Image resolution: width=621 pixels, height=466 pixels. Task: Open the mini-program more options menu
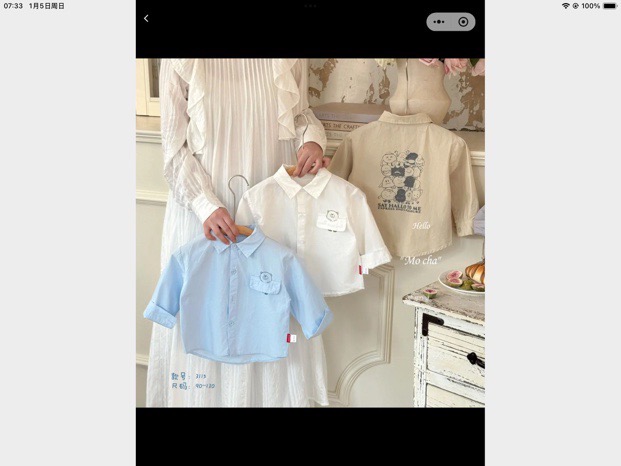pyautogui.click(x=439, y=22)
